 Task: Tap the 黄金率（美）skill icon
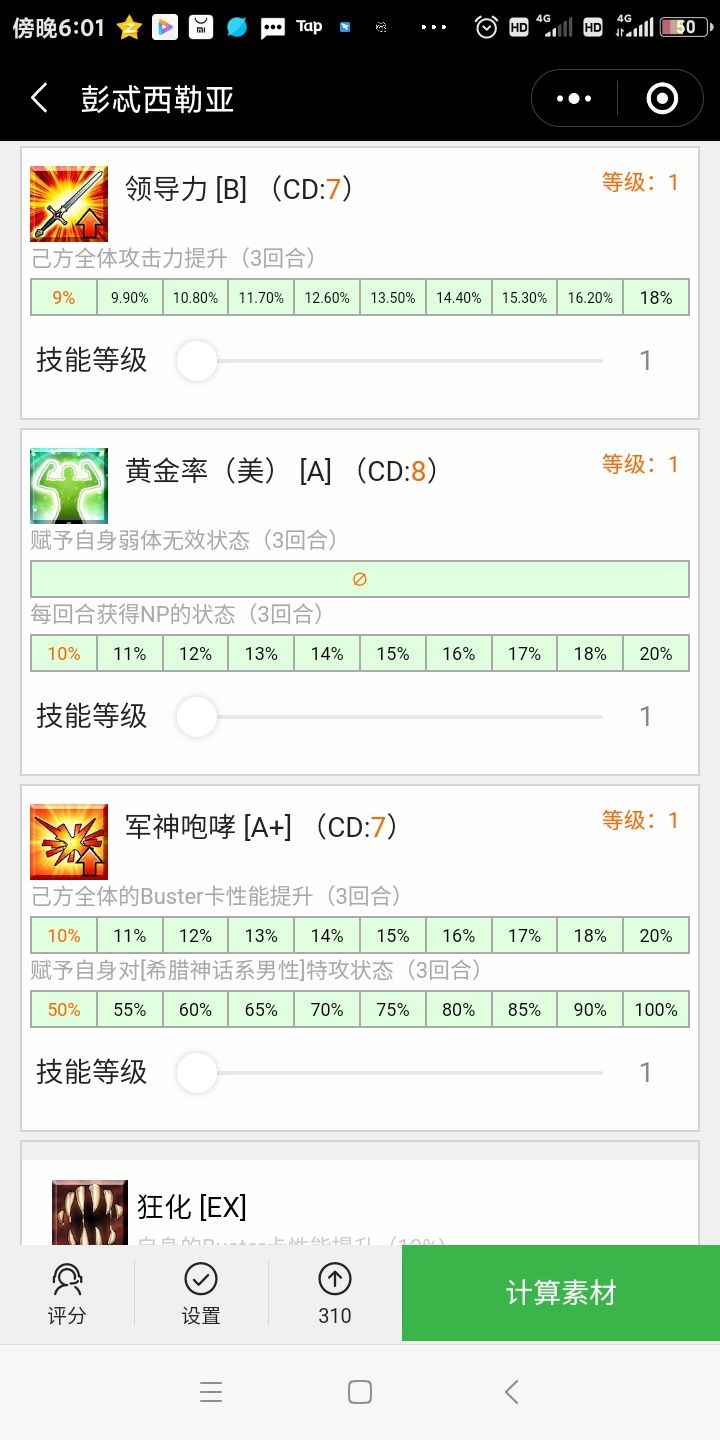click(68, 486)
